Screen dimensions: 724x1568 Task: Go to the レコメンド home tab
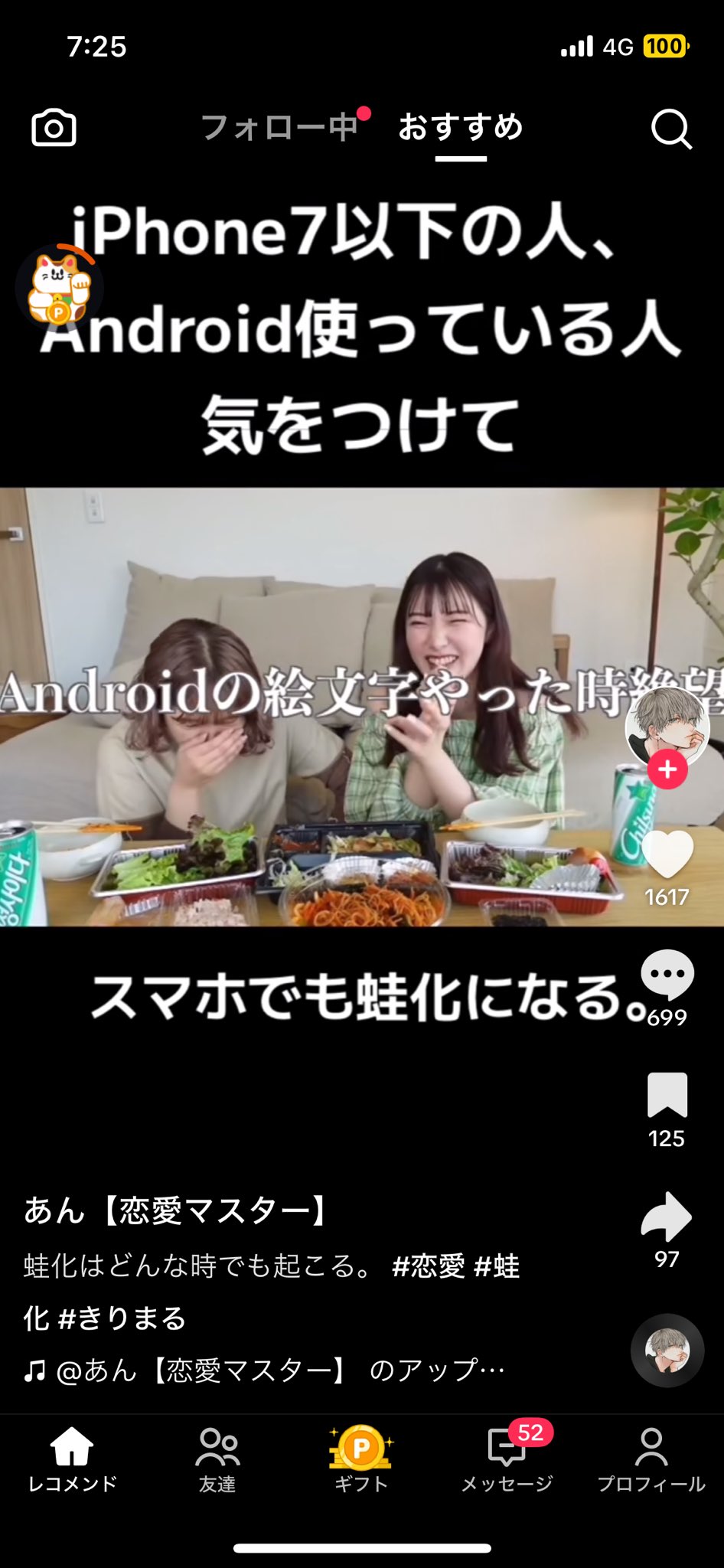(x=72, y=1460)
